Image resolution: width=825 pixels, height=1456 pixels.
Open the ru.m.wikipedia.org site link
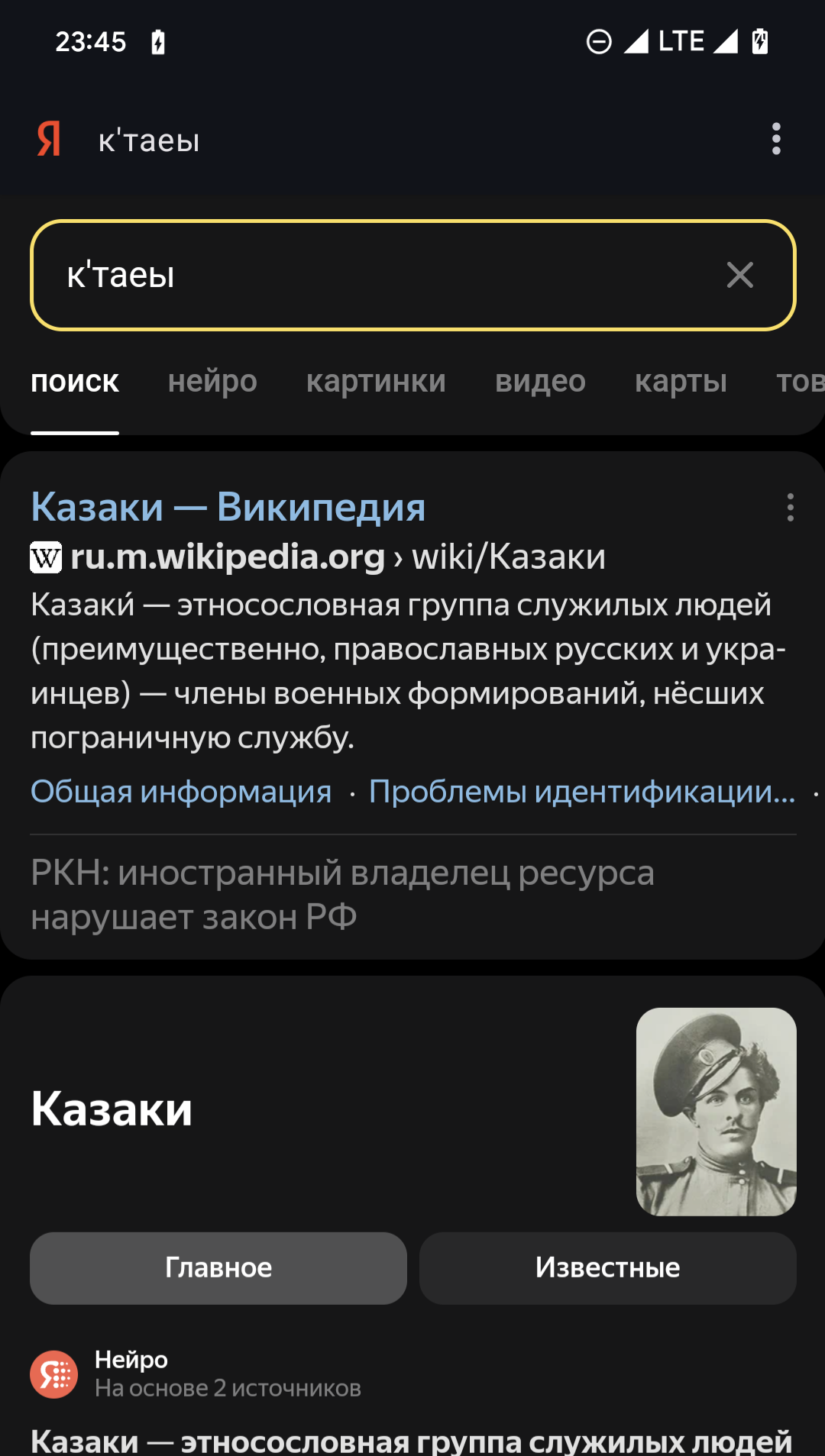pyautogui.click(x=228, y=557)
